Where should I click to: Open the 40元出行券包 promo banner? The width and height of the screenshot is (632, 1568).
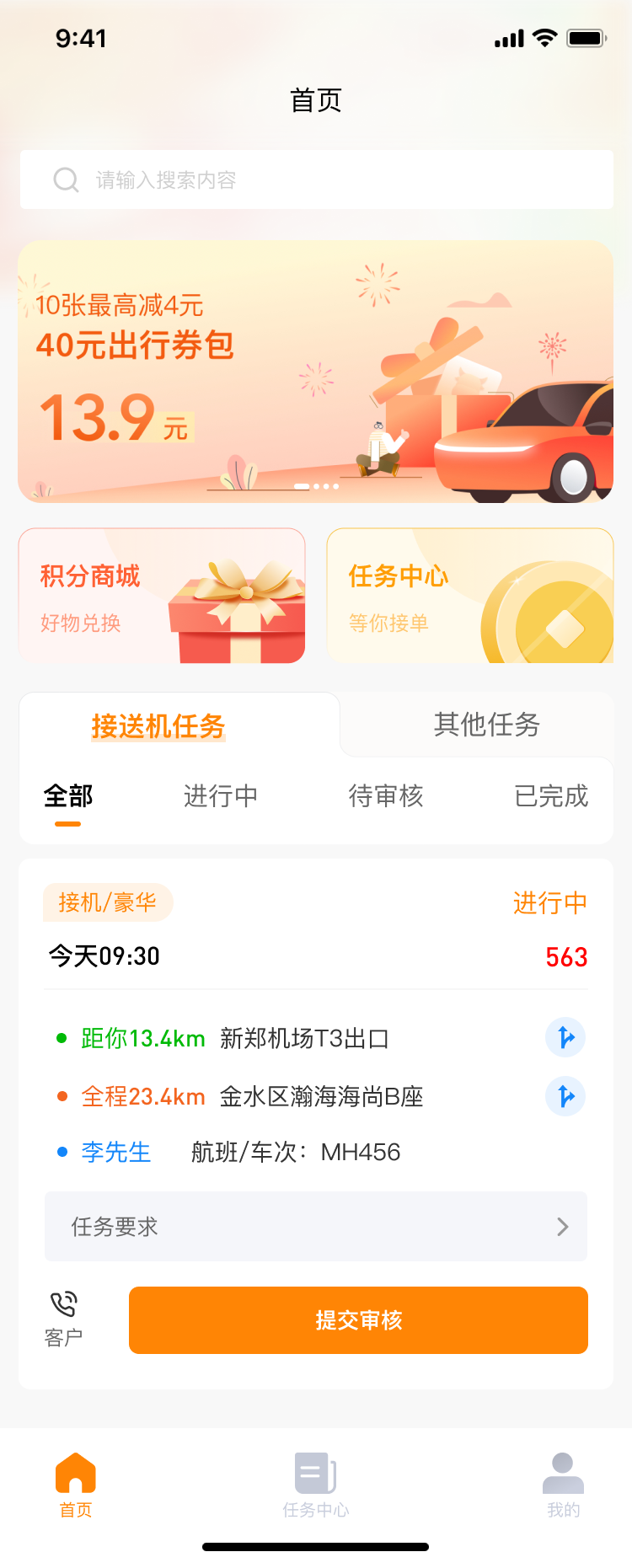click(315, 372)
